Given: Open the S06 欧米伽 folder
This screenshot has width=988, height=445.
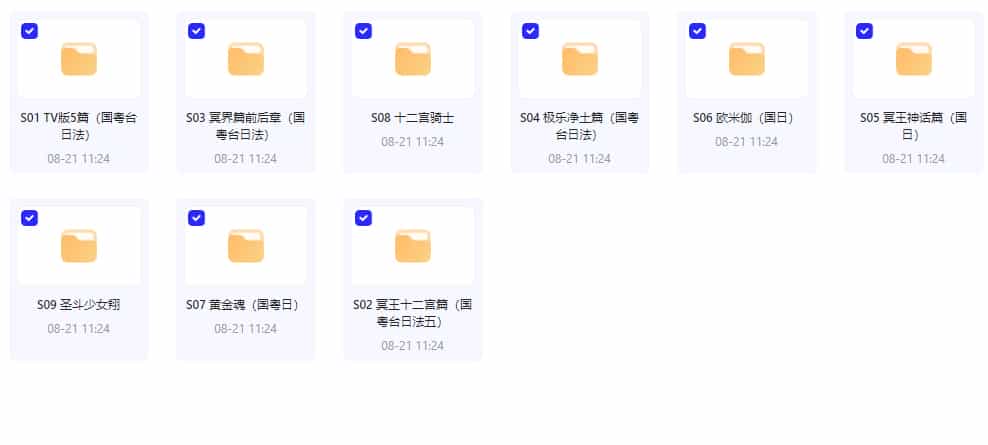Looking at the screenshot, I should pyautogui.click(x=747, y=60).
